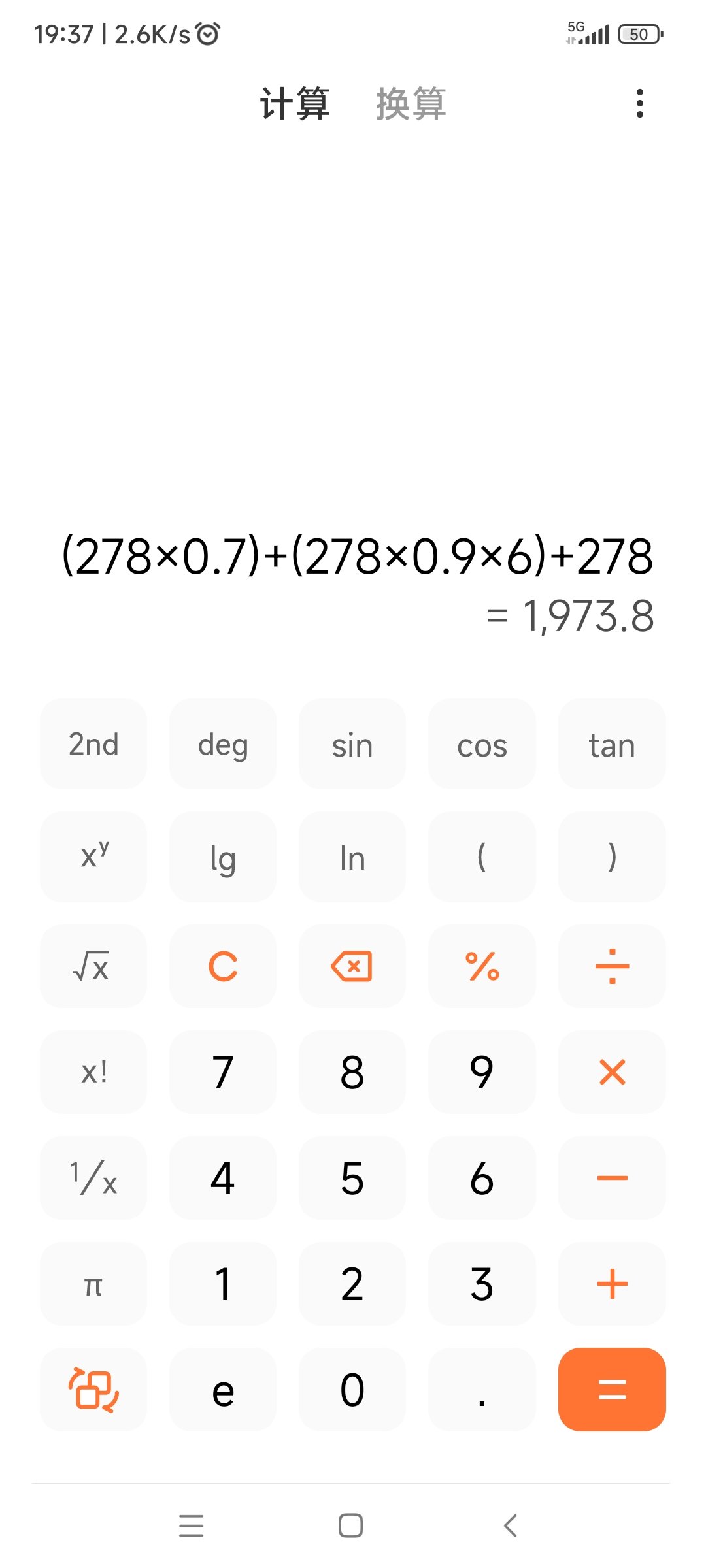Insert the constant π
706x1568 pixels.
point(93,1283)
